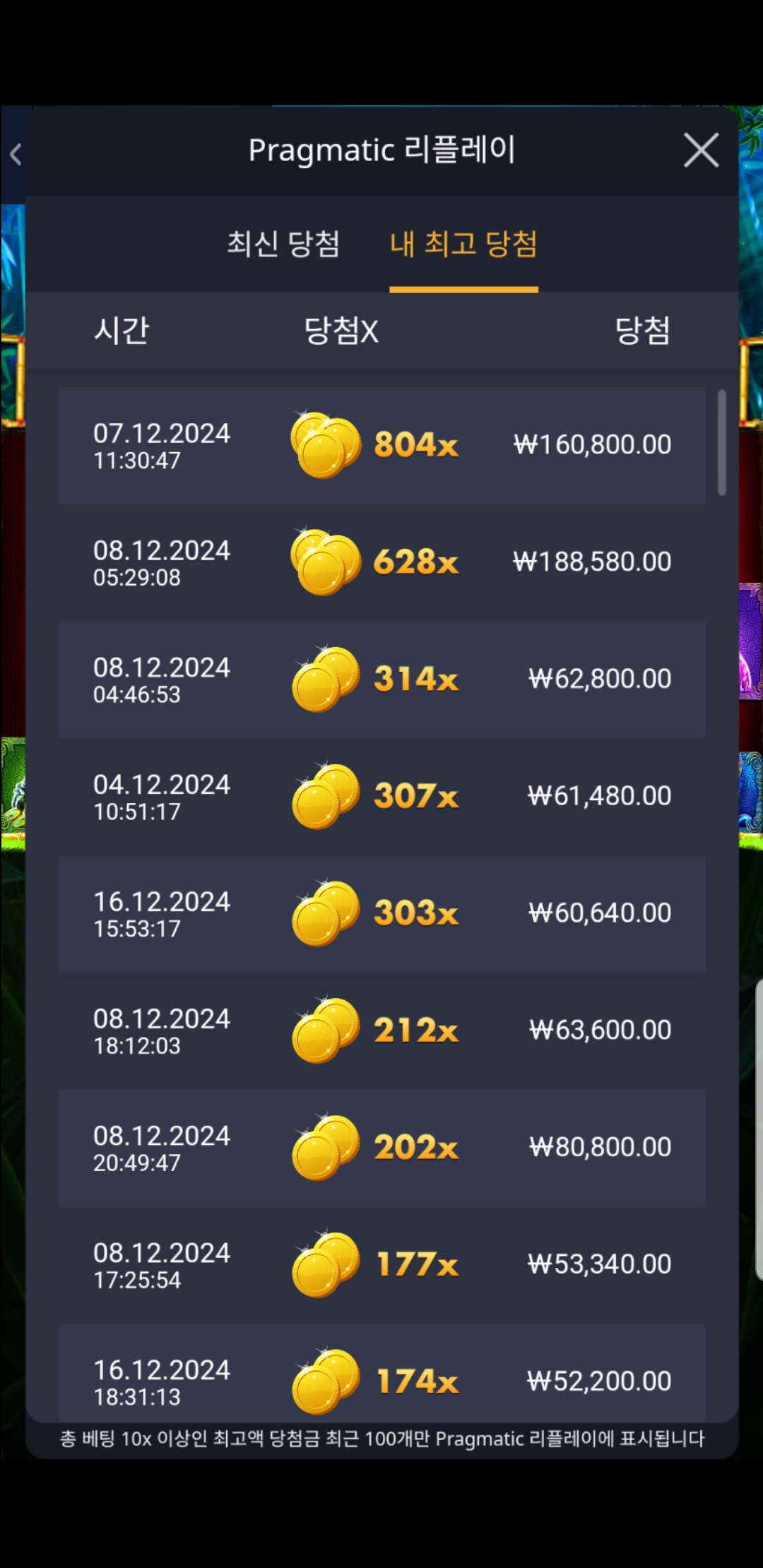763x1568 pixels.
Task: Open the 202x win replay
Action: [x=381, y=1148]
